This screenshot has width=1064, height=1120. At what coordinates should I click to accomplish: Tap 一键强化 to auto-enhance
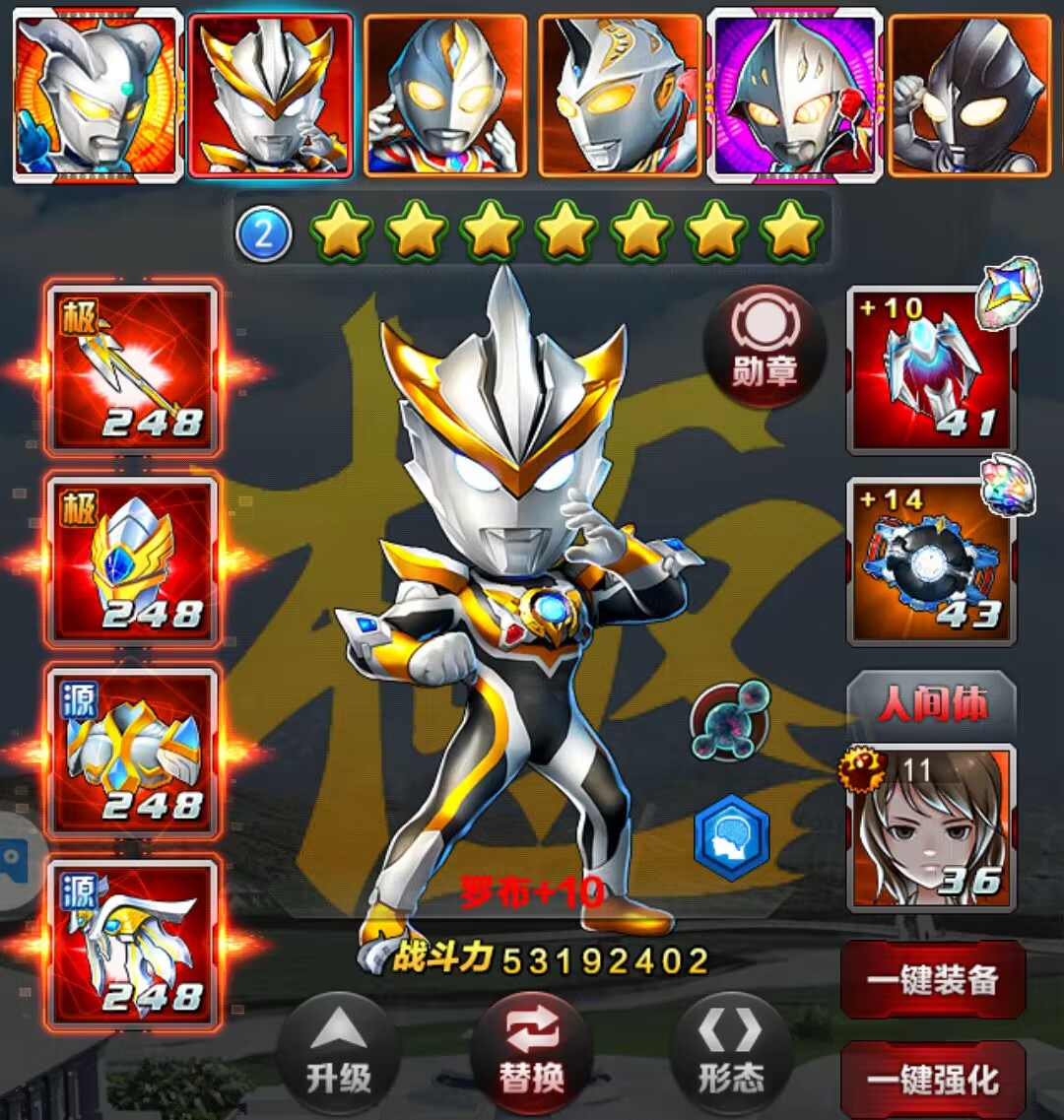pos(932,1081)
